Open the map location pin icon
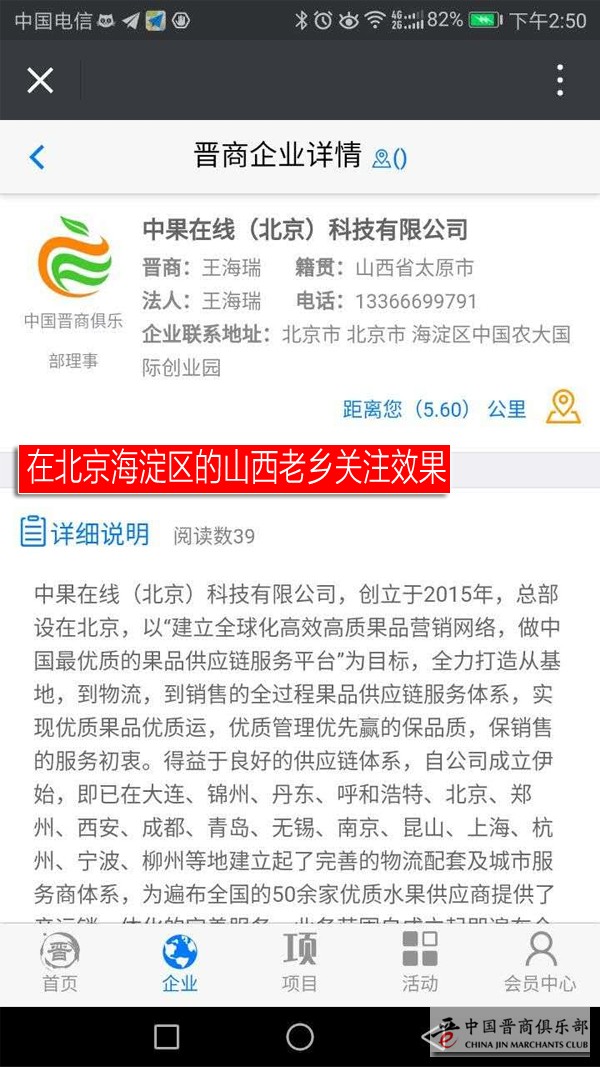 click(564, 407)
